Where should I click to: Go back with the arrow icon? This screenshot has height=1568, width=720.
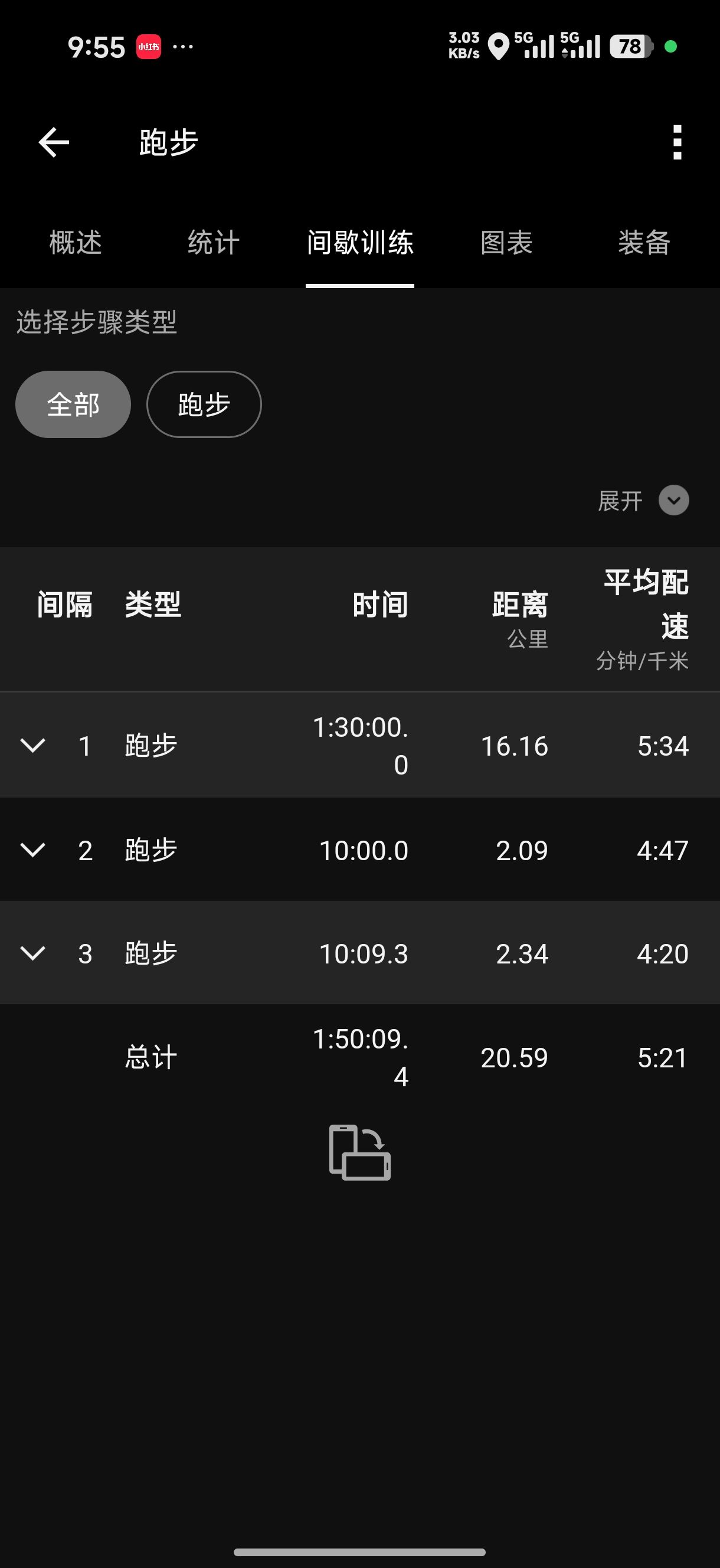(x=54, y=142)
